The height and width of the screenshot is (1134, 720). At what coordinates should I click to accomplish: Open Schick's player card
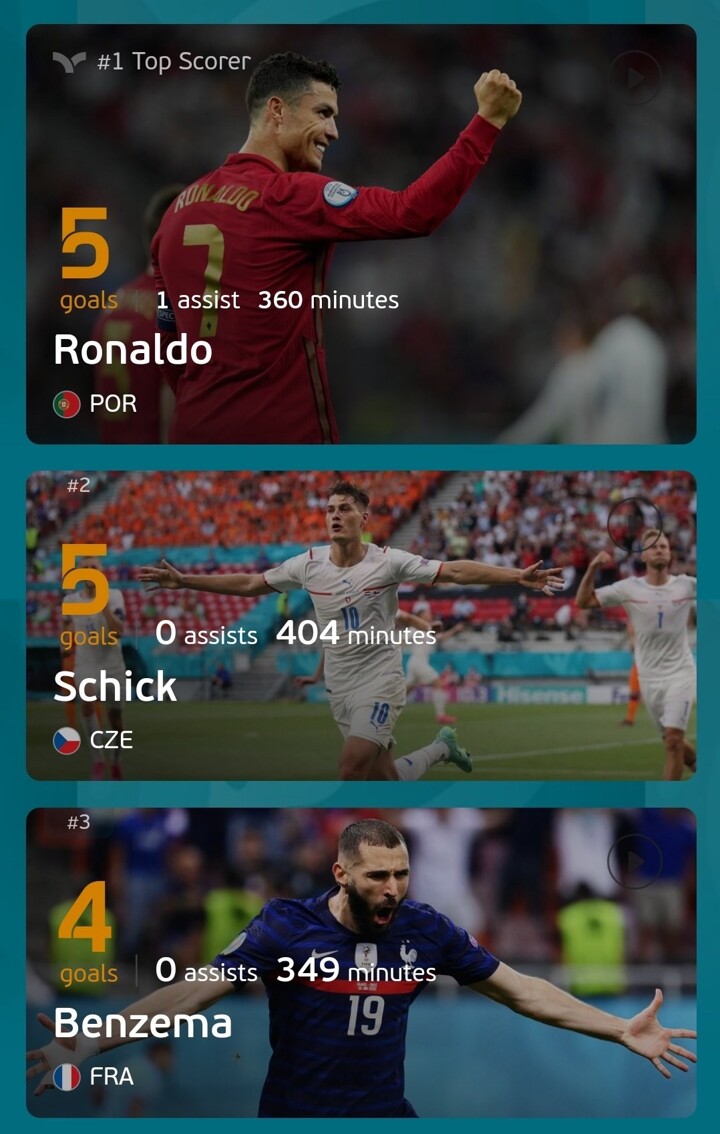click(360, 625)
